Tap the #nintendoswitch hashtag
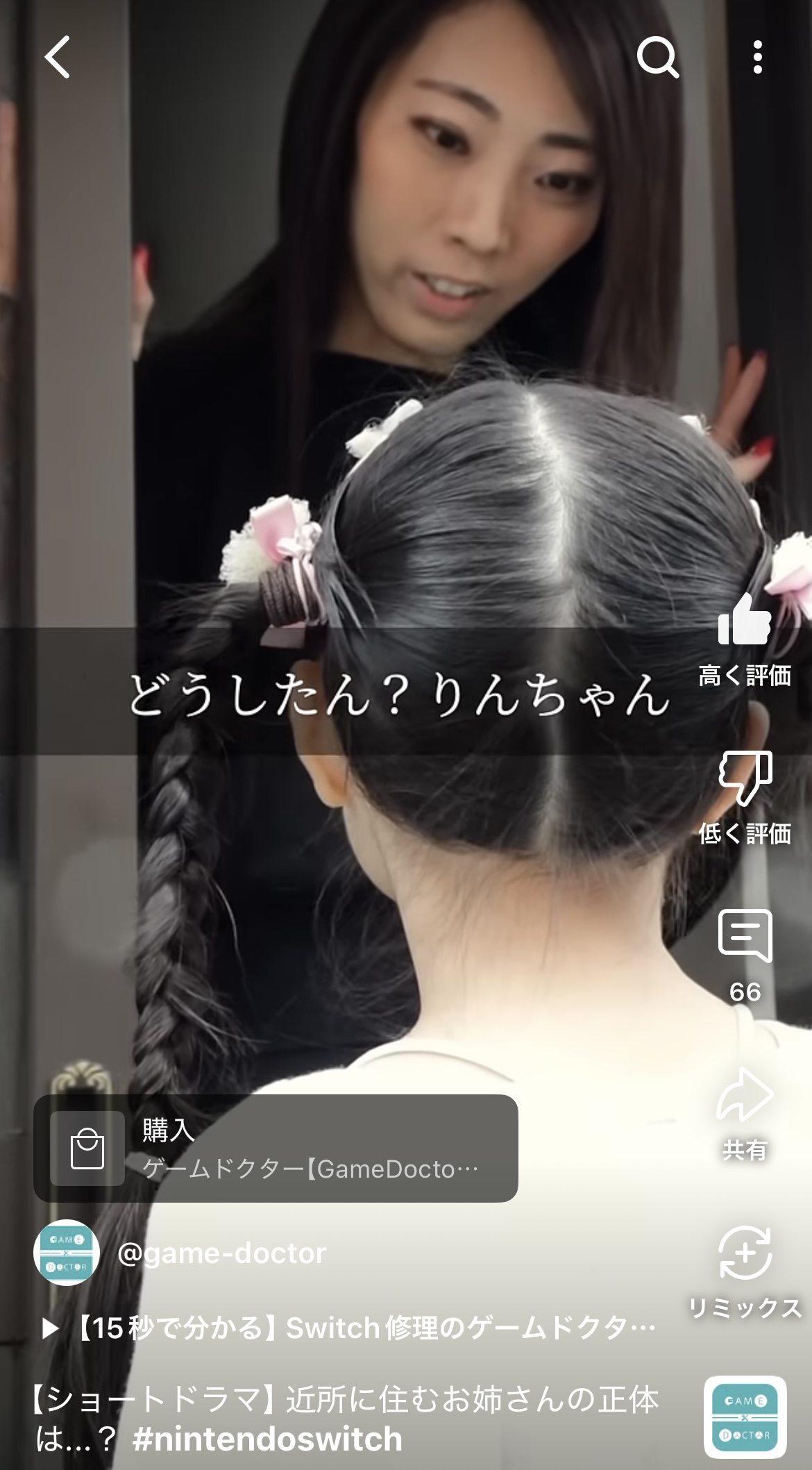 click(x=267, y=1439)
